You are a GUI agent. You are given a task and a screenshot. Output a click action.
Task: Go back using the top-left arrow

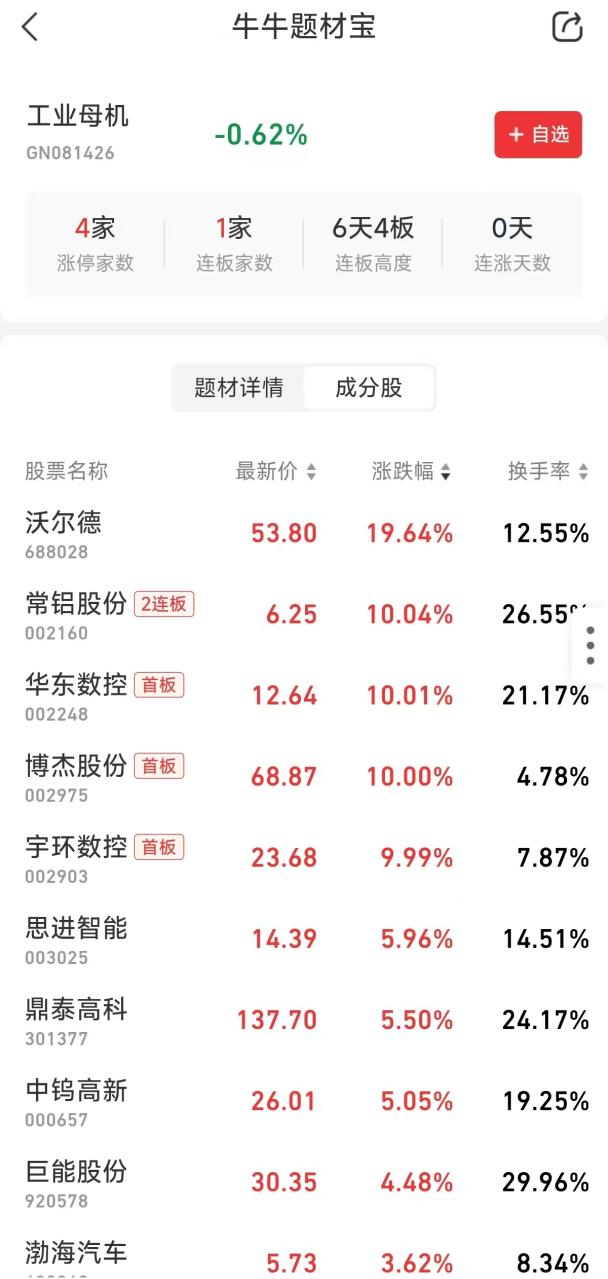click(x=30, y=27)
